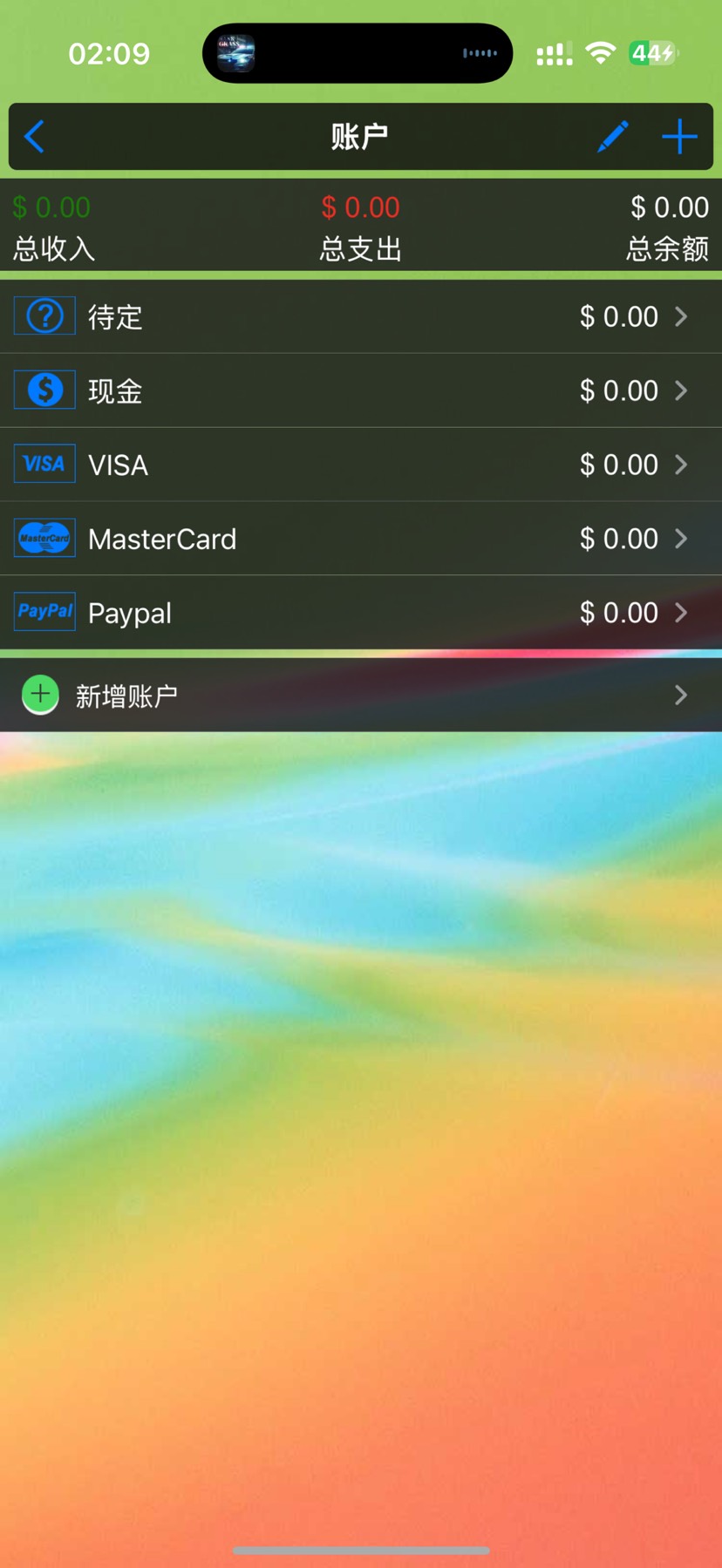View the MasterCard account details
This screenshot has height=1568, width=722.
click(x=360, y=539)
